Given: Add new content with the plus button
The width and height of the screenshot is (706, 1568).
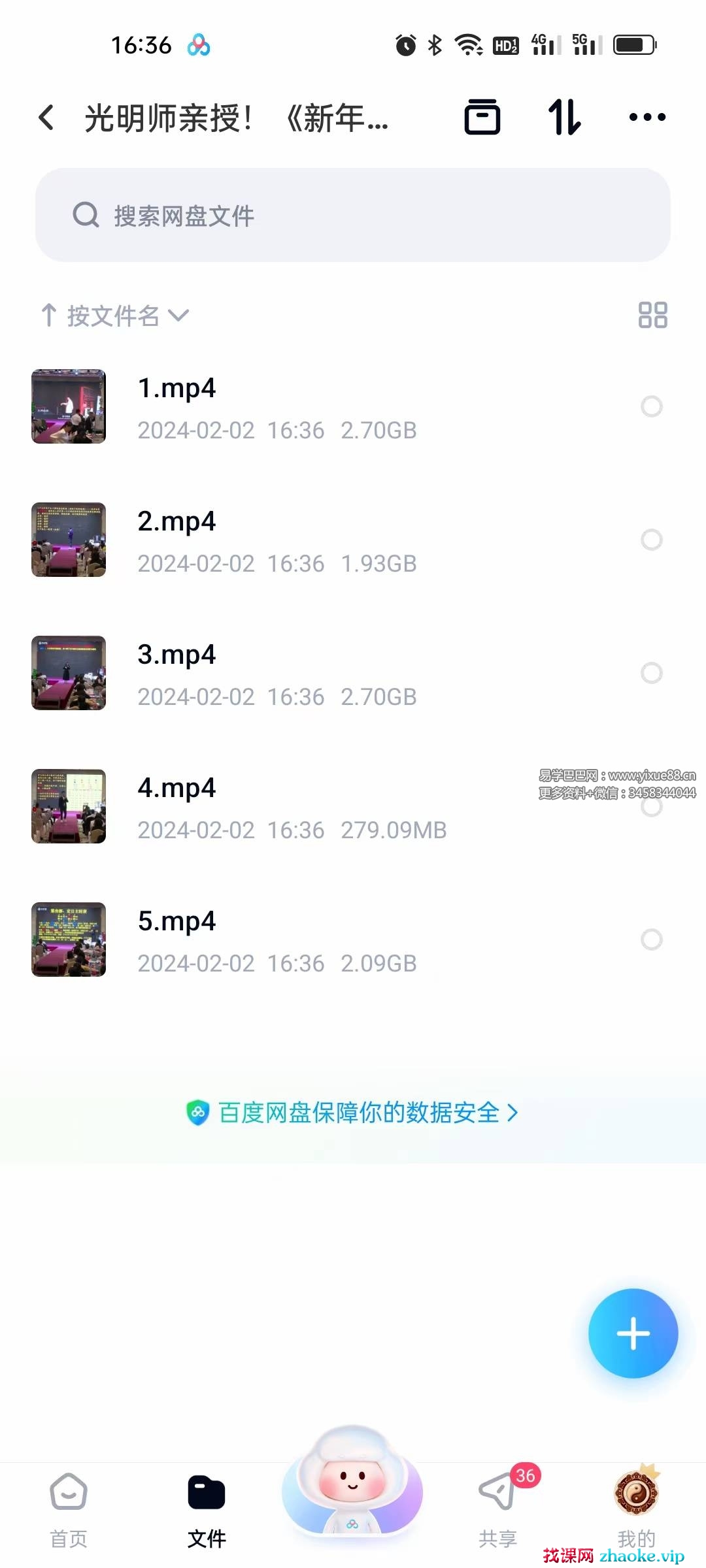Looking at the screenshot, I should 633,1333.
